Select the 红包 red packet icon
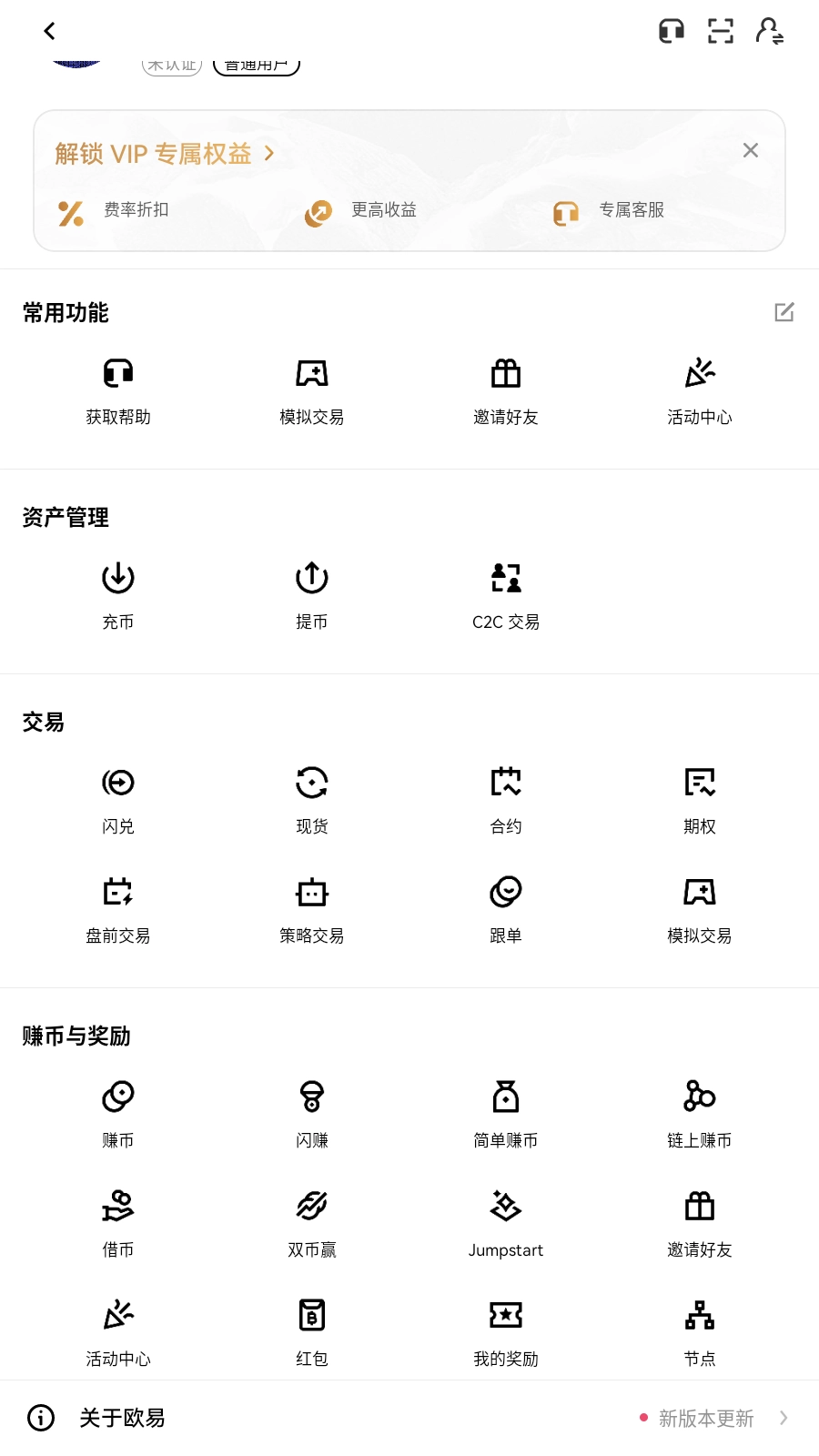Viewport: 819px width, 1456px height. pos(311,1330)
